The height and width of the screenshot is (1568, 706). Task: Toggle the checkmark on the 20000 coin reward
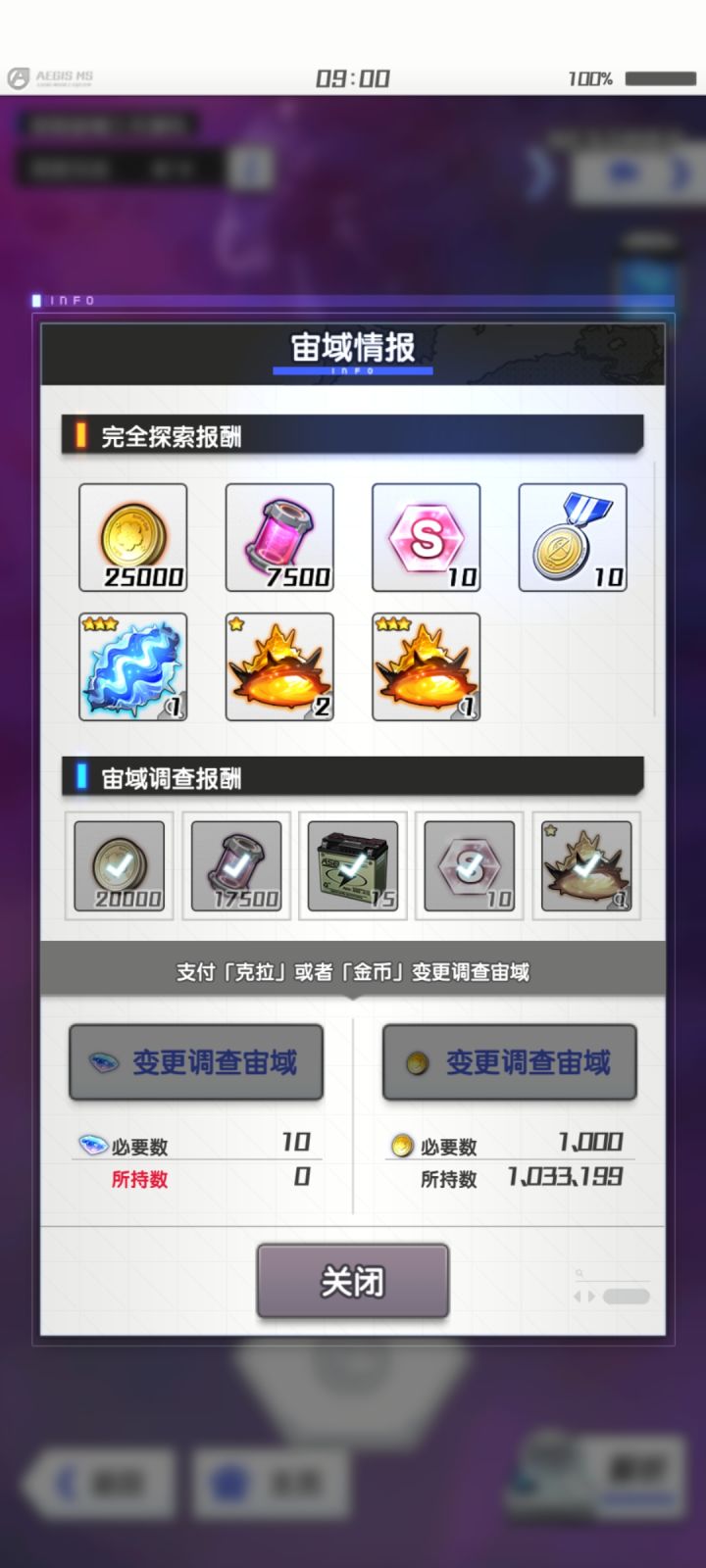click(119, 866)
